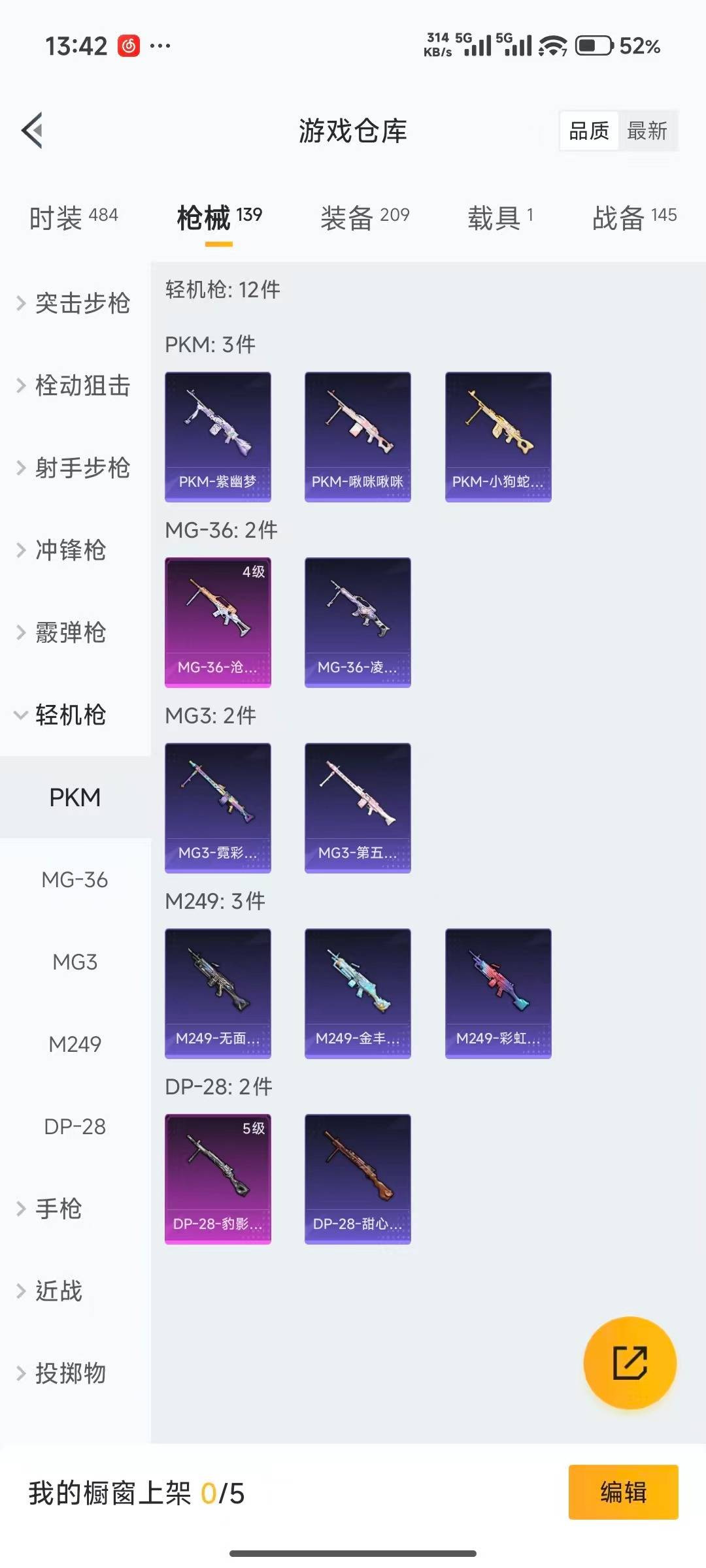The height and width of the screenshot is (1568, 706).
Task: Switch sorting to 最新
Action: [x=648, y=131]
